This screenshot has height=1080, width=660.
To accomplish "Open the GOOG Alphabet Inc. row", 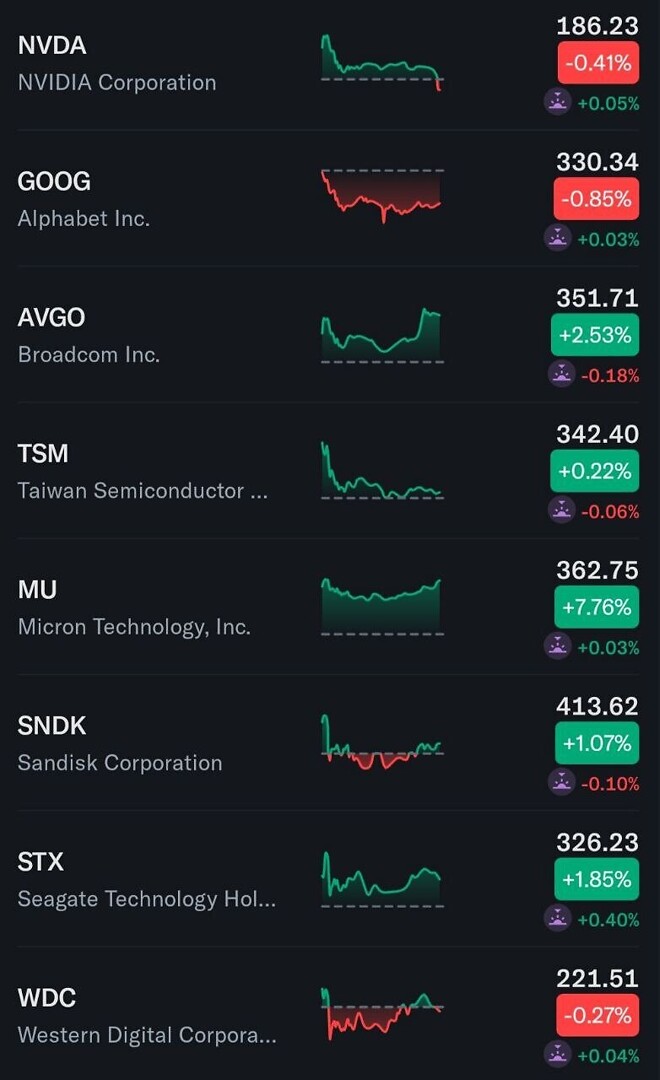I will point(330,198).
